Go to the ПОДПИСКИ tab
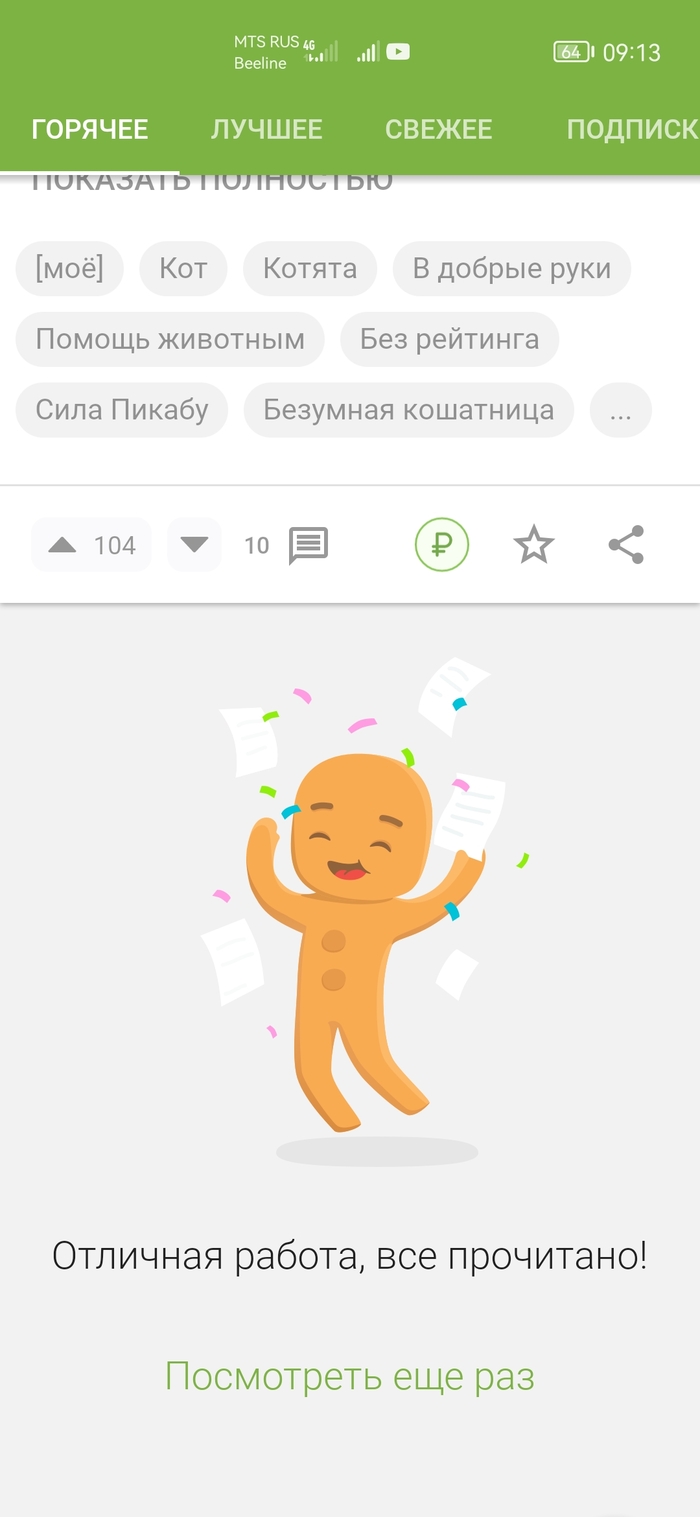Image resolution: width=700 pixels, height=1517 pixels. 631,129
